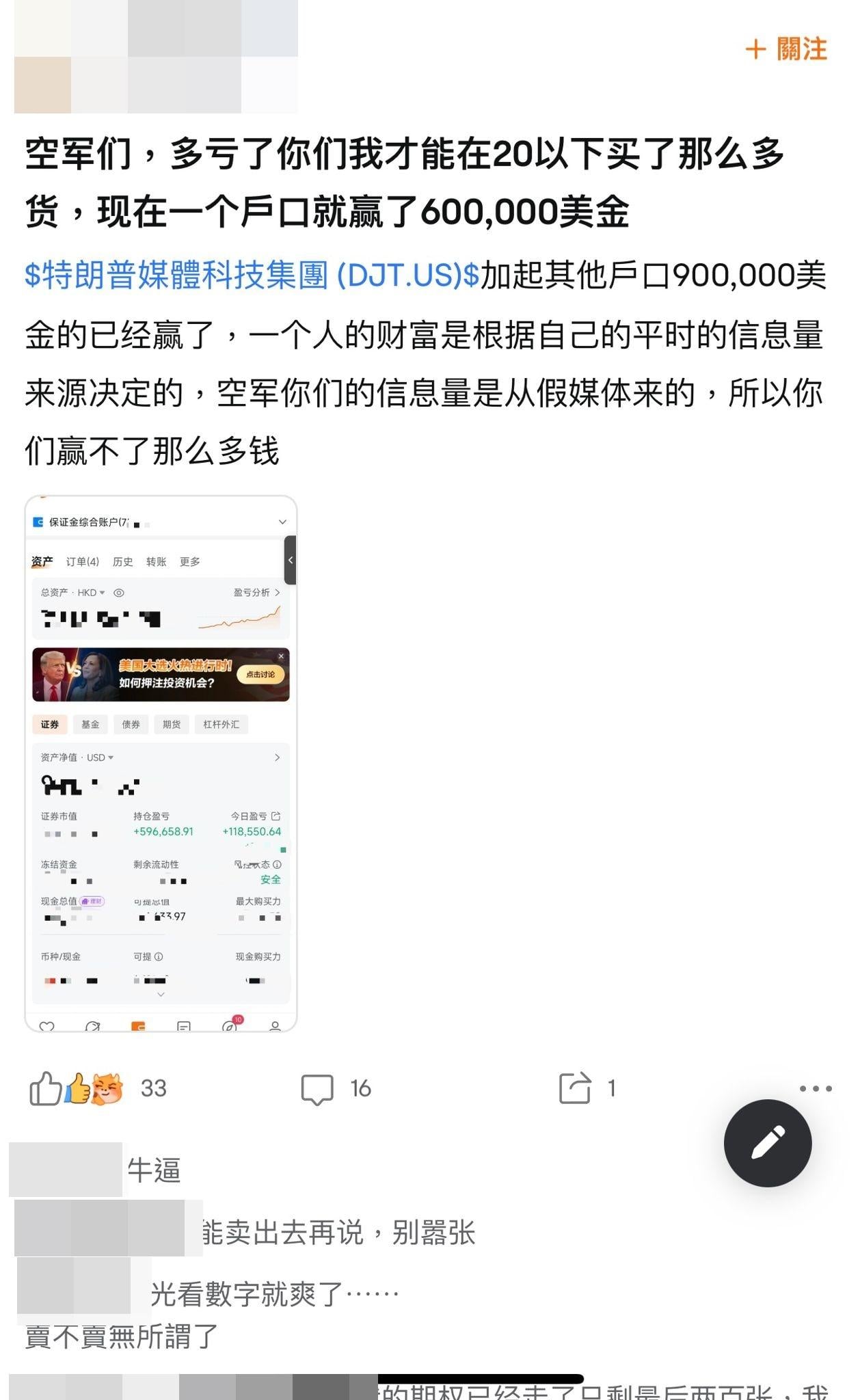Share this post
This screenshot has width=860, height=1400.
[x=574, y=1088]
